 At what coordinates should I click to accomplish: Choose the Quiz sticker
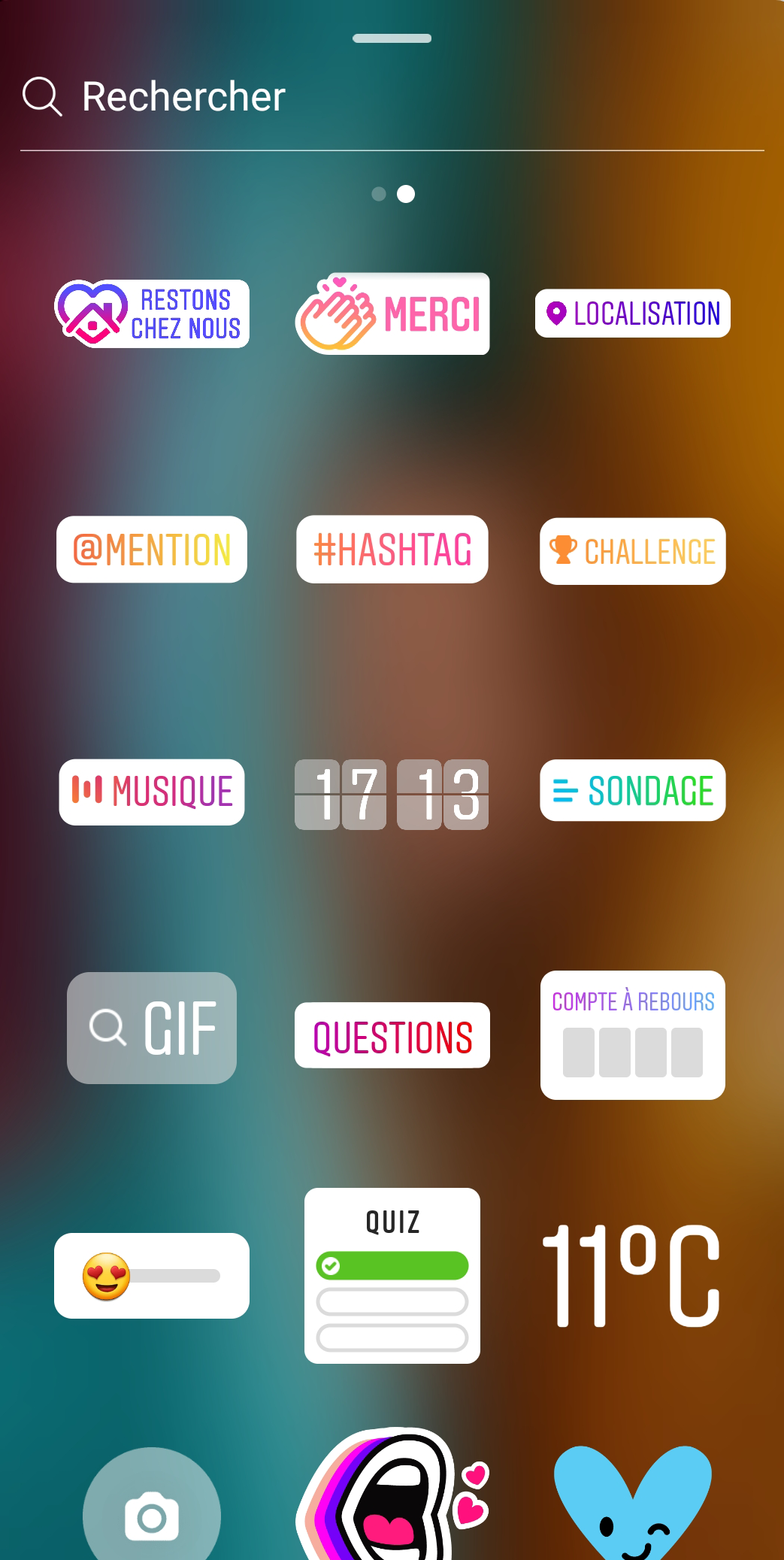[x=392, y=1276]
